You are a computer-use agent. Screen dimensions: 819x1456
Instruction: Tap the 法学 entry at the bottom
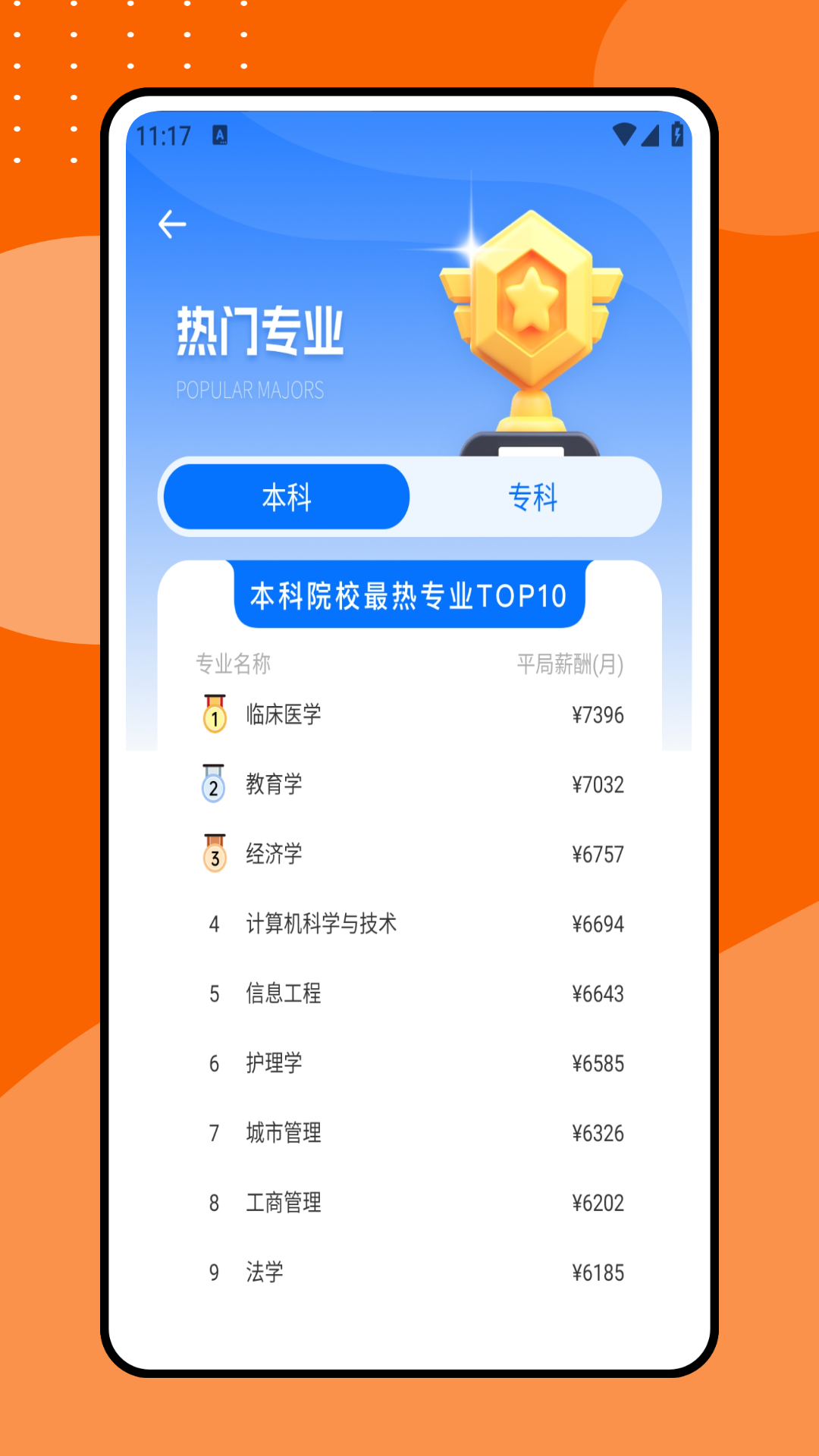tap(264, 1272)
